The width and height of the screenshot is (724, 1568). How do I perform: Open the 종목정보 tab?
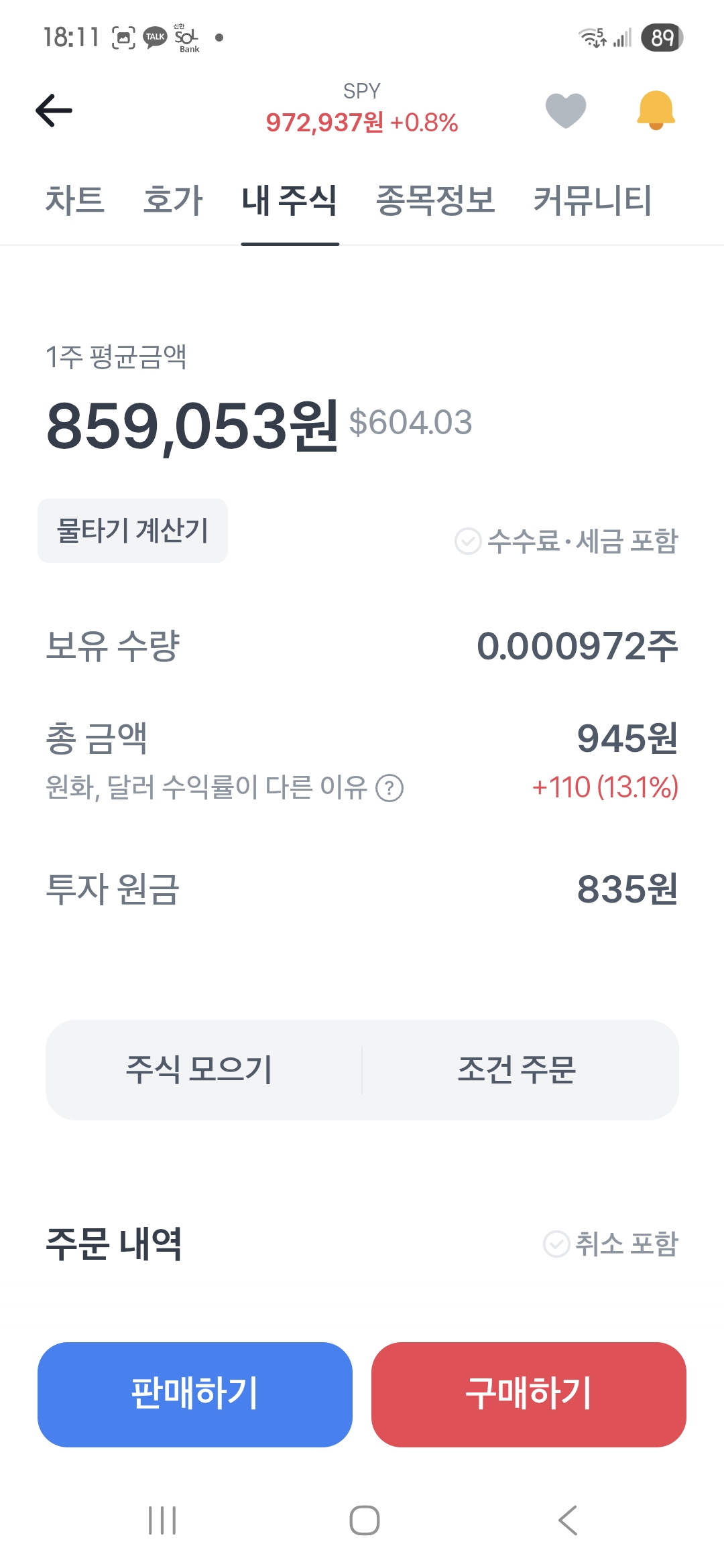[435, 200]
